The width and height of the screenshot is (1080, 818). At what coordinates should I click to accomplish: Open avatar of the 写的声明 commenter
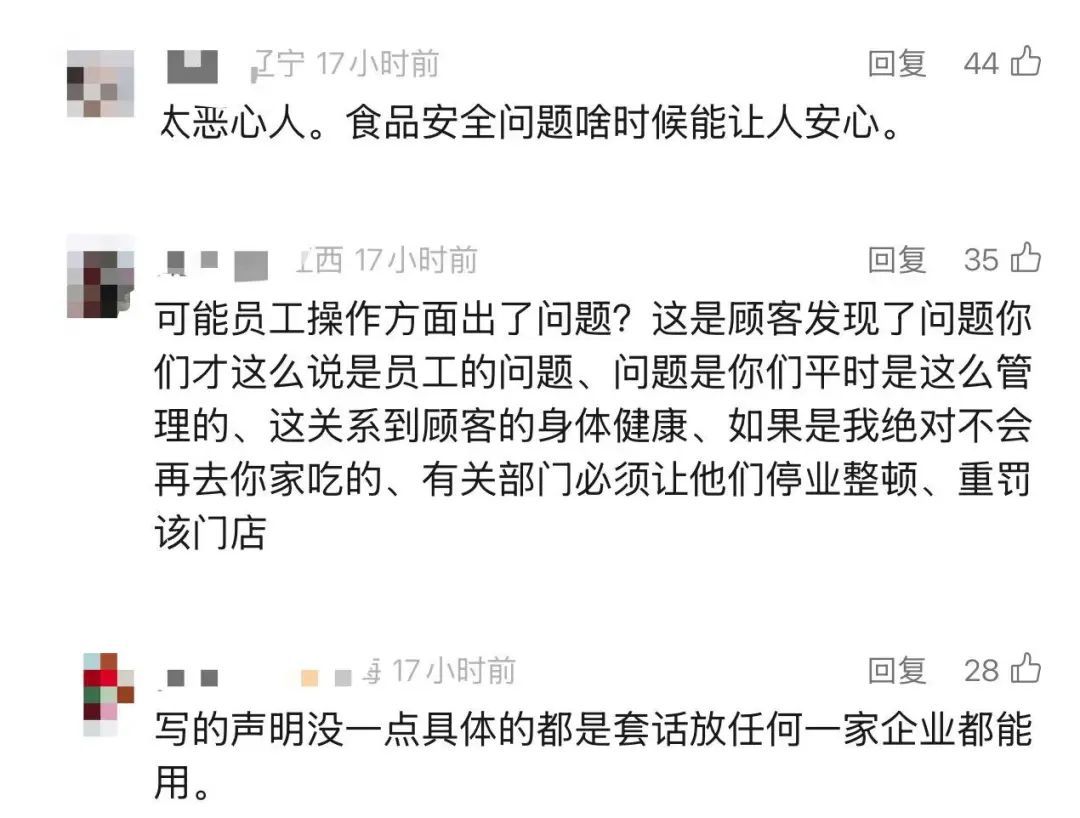[x=108, y=693]
